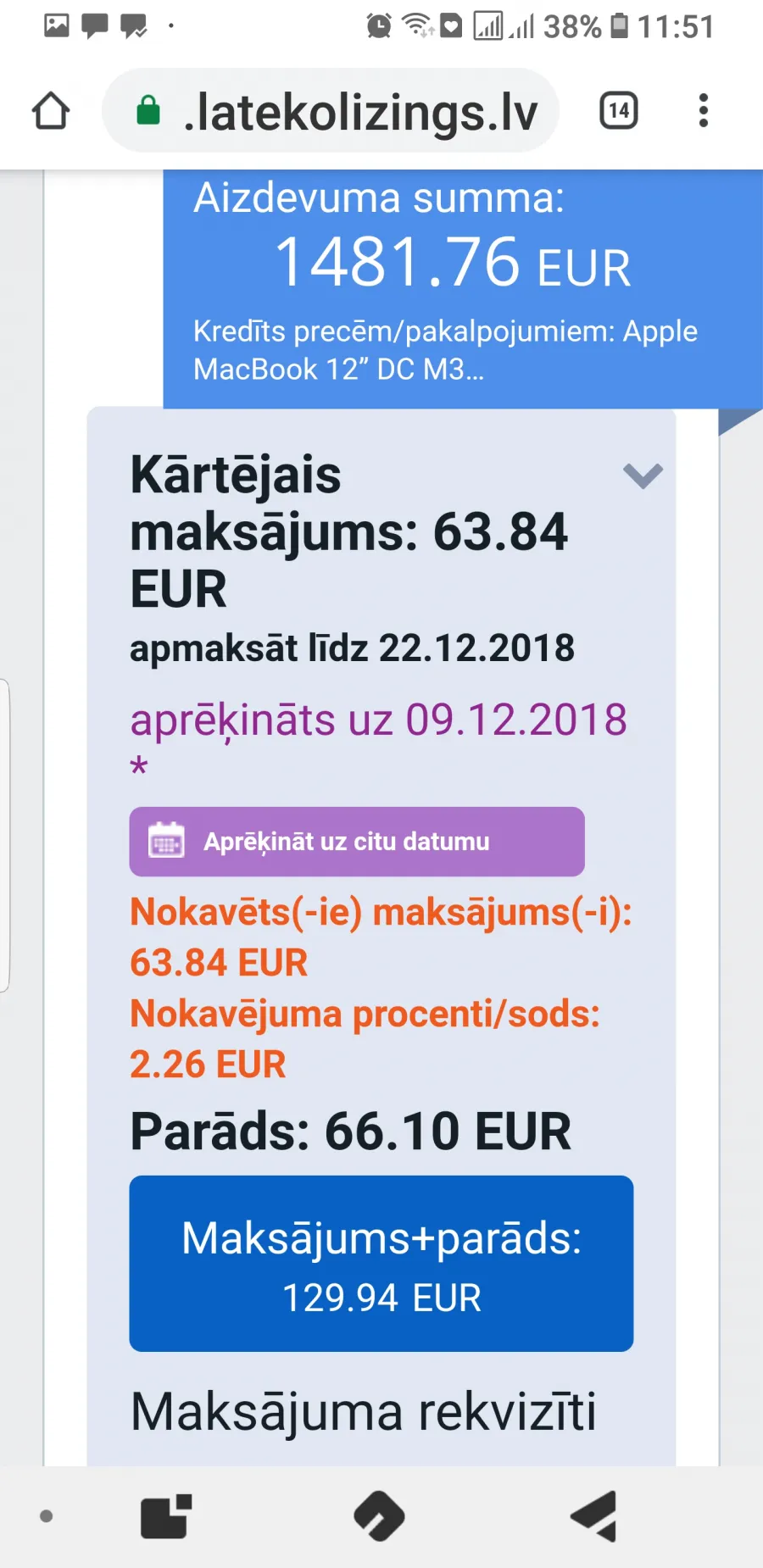The width and height of the screenshot is (763, 1568).
Task: Open the tab switcher showing 14 tabs
Action: [619, 111]
